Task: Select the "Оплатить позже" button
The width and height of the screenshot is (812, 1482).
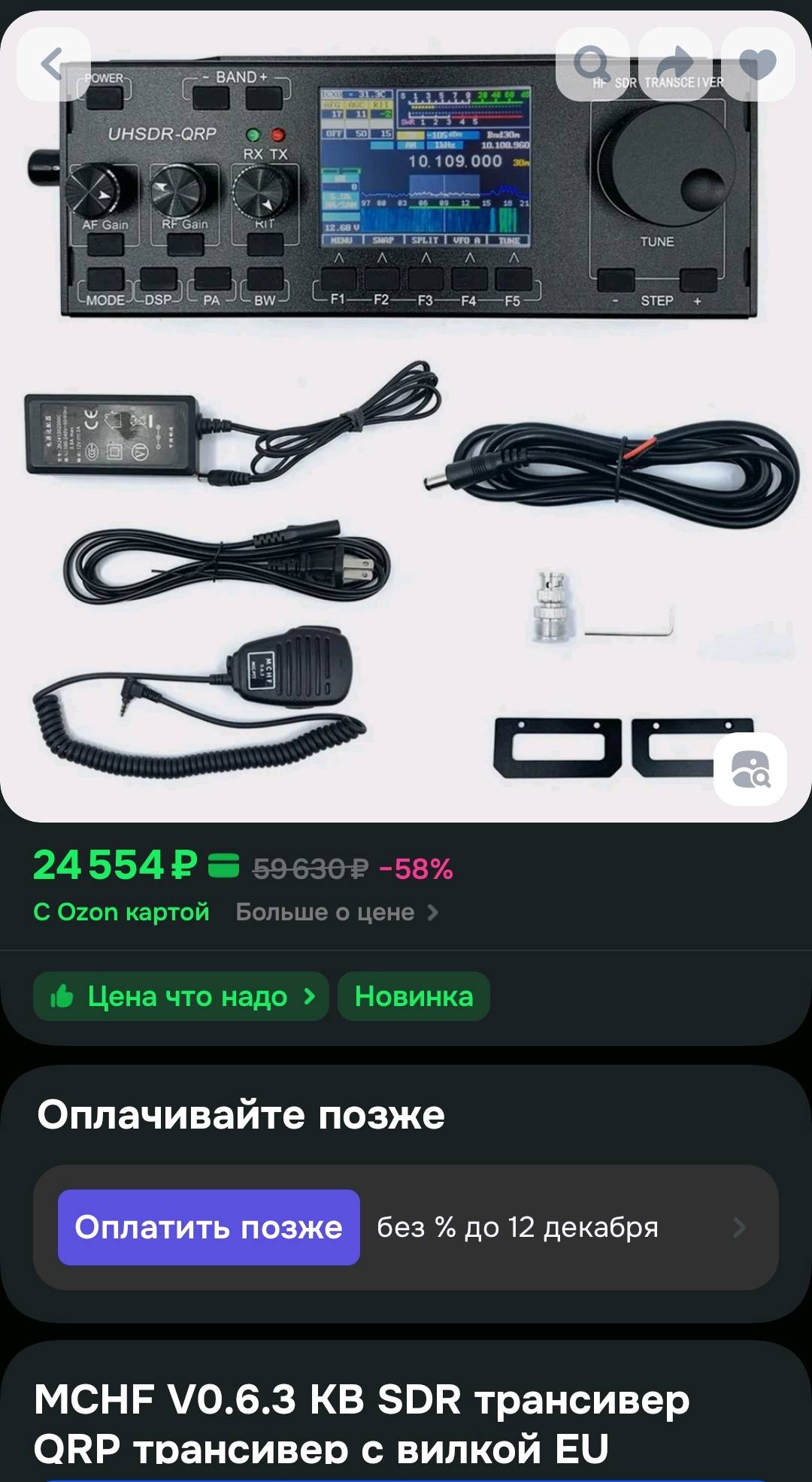Action: 208,1227
